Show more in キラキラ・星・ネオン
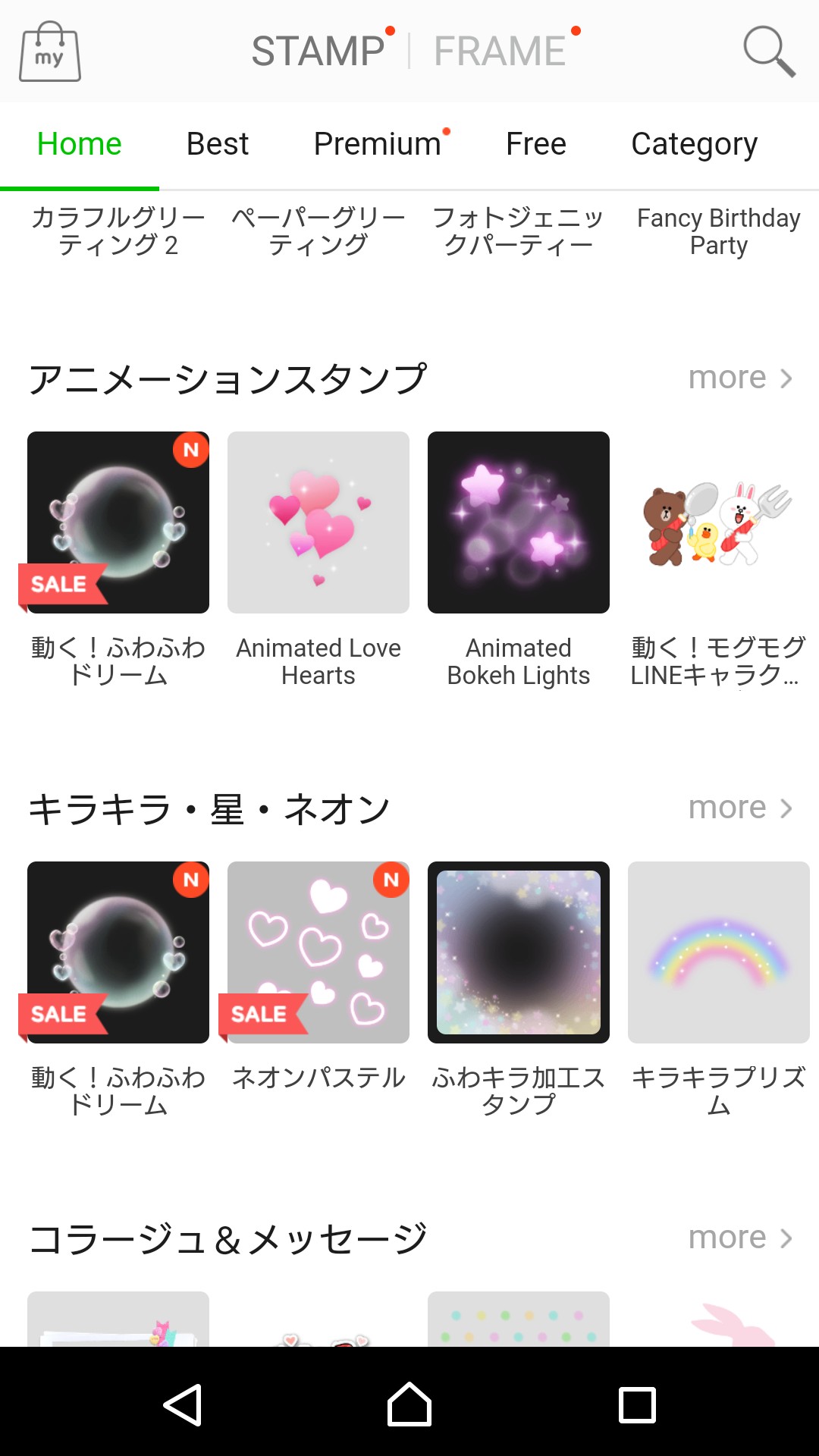The width and height of the screenshot is (819, 1456). tap(739, 808)
